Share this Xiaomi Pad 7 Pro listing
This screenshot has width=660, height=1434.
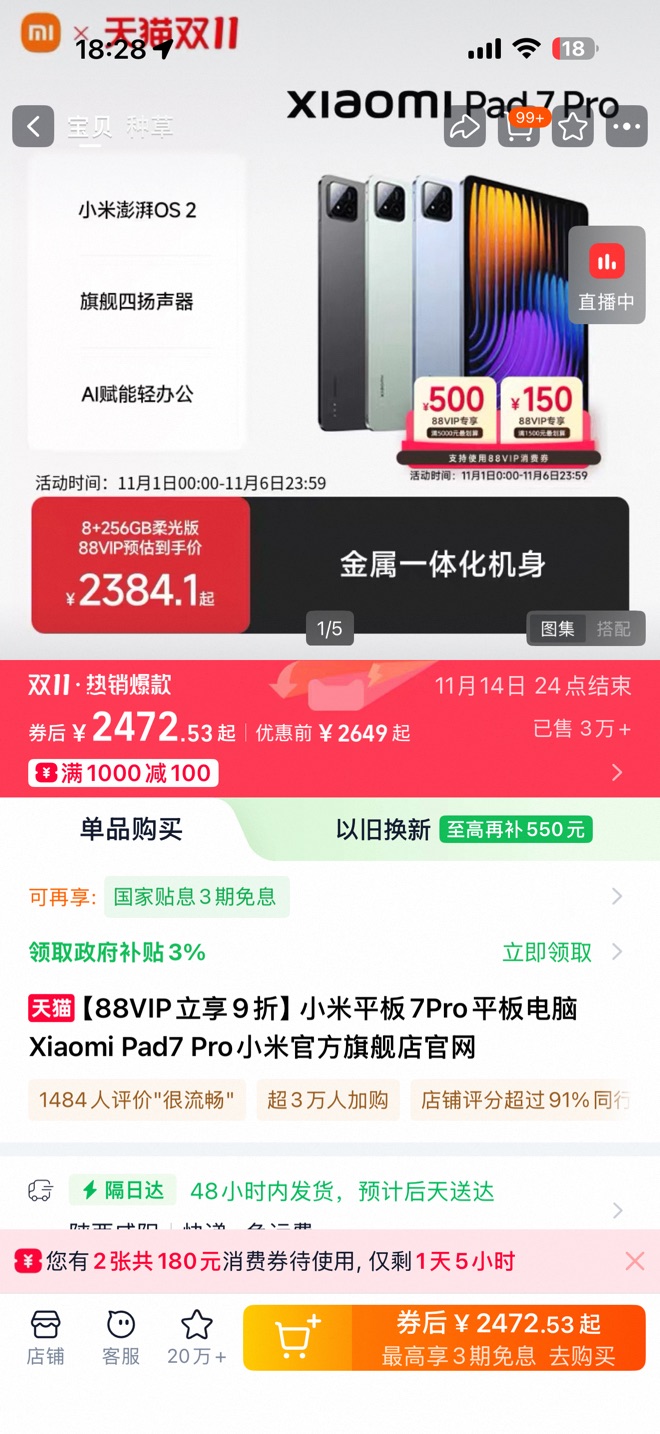pyautogui.click(x=464, y=127)
